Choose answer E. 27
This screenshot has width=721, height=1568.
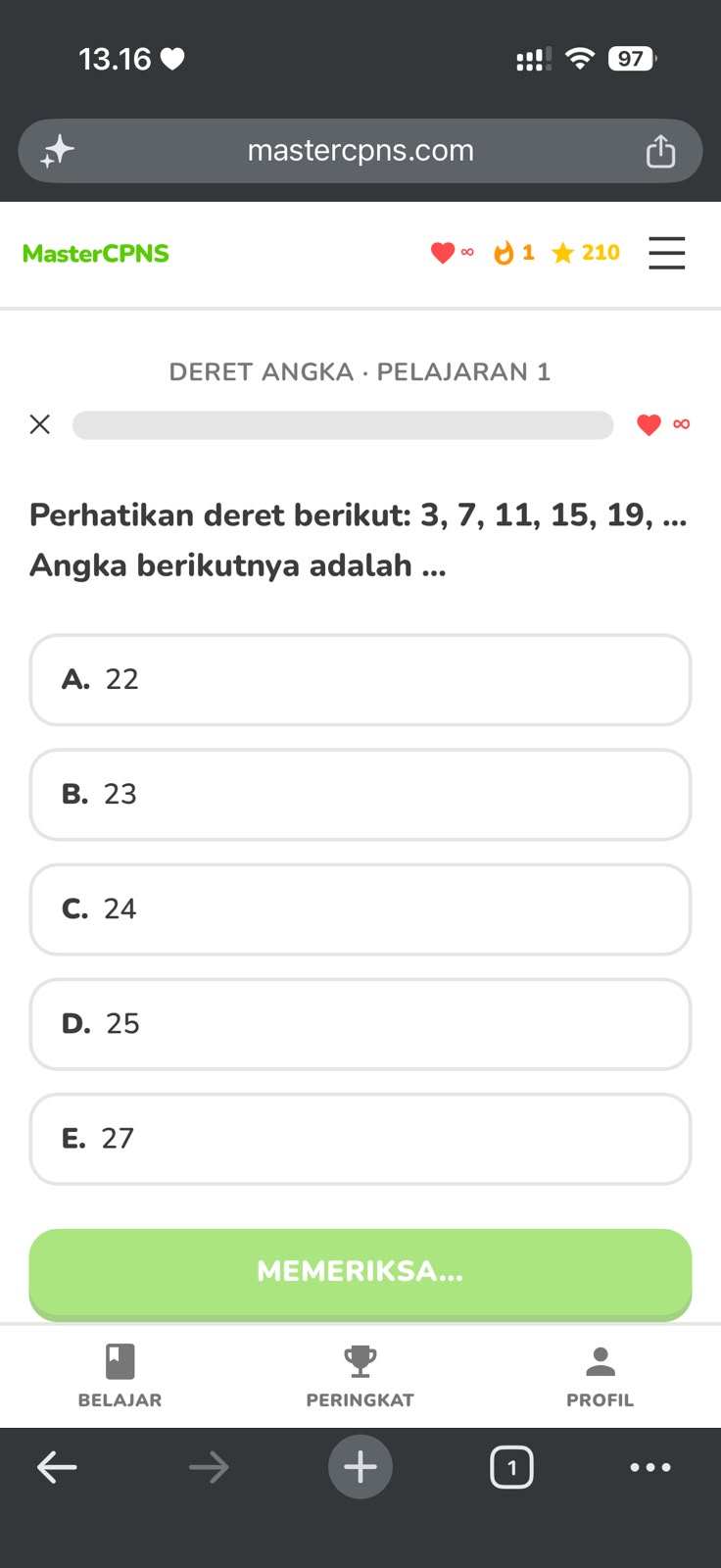[x=360, y=1138]
